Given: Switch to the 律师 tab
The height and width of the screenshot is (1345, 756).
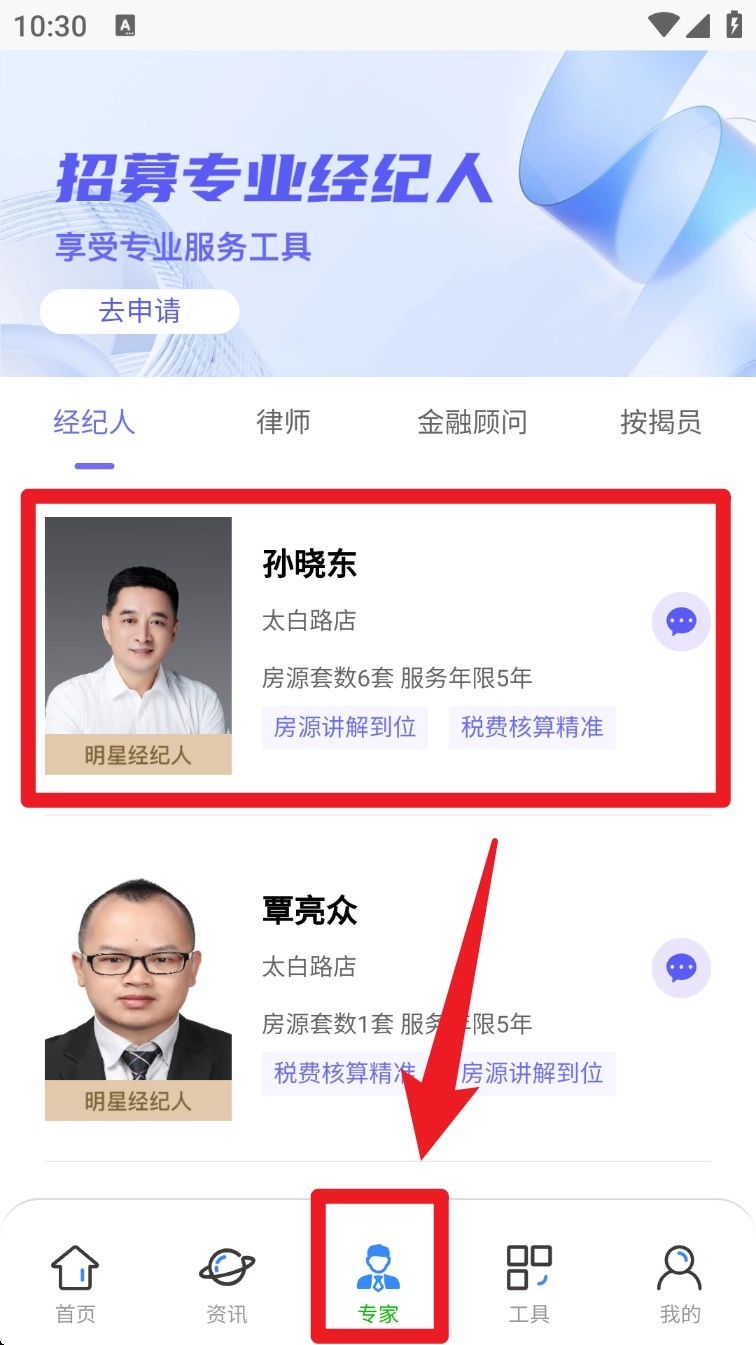Looking at the screenshot, I should (x=283, y=422).
